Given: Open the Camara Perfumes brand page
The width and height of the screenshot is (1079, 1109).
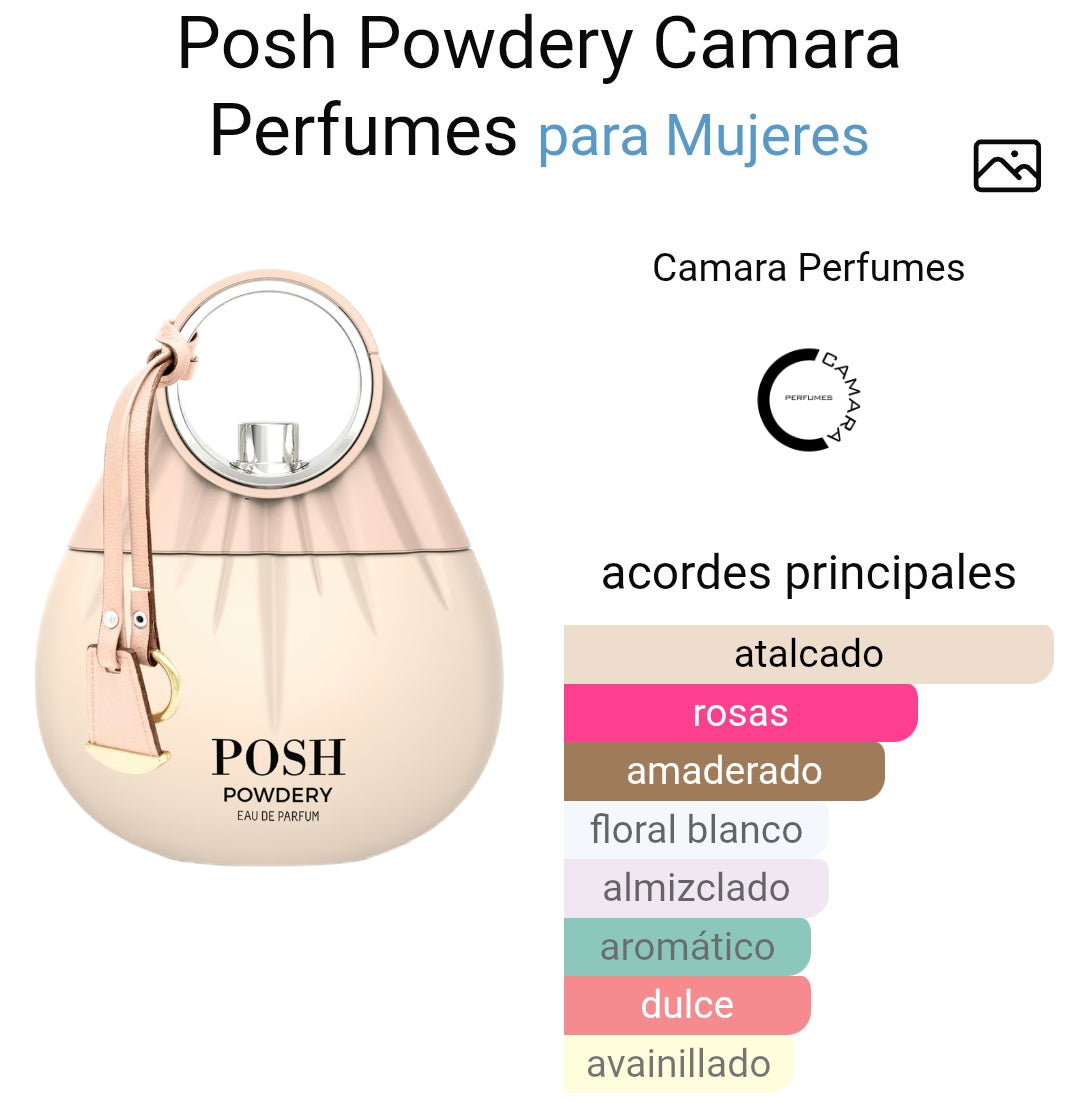Looking at the screenshot, I should [808, 268].
